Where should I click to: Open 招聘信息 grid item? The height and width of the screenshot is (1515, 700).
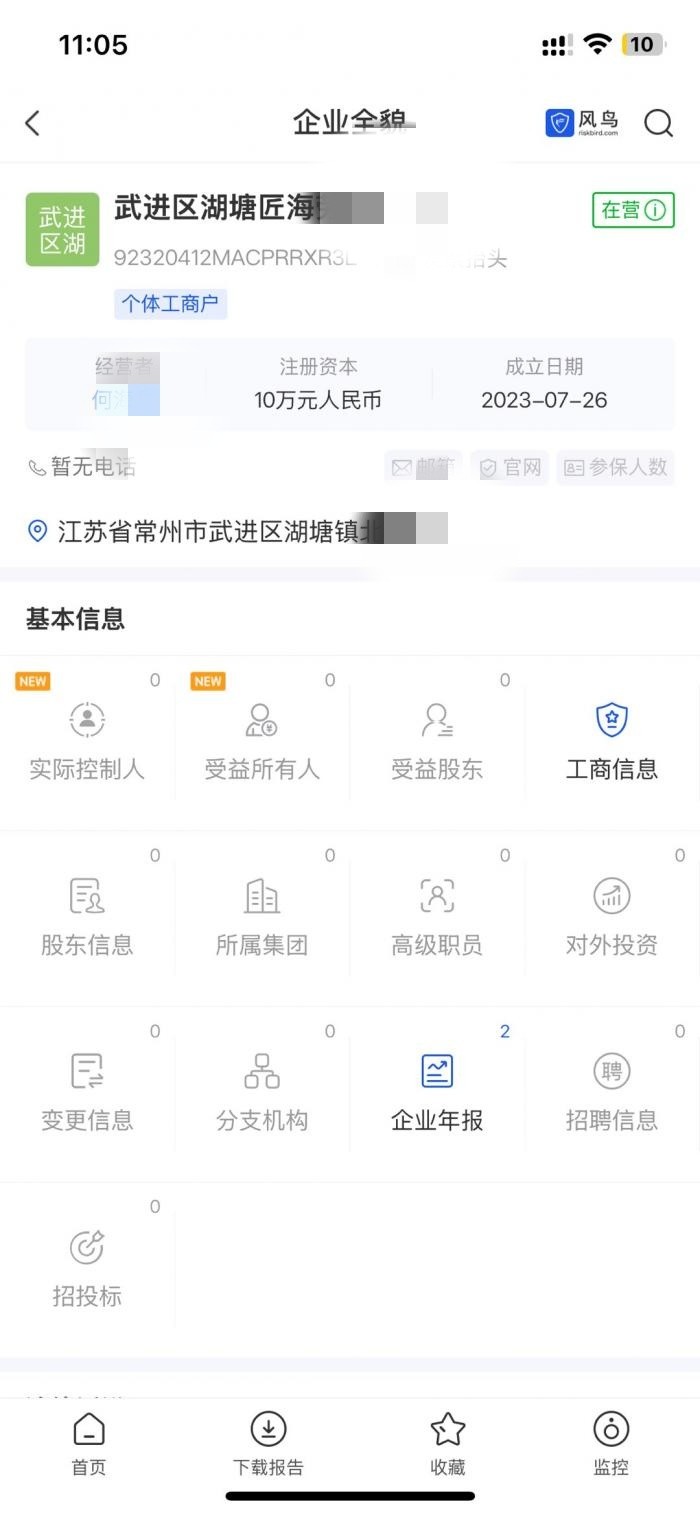(x=611, y=1093)
